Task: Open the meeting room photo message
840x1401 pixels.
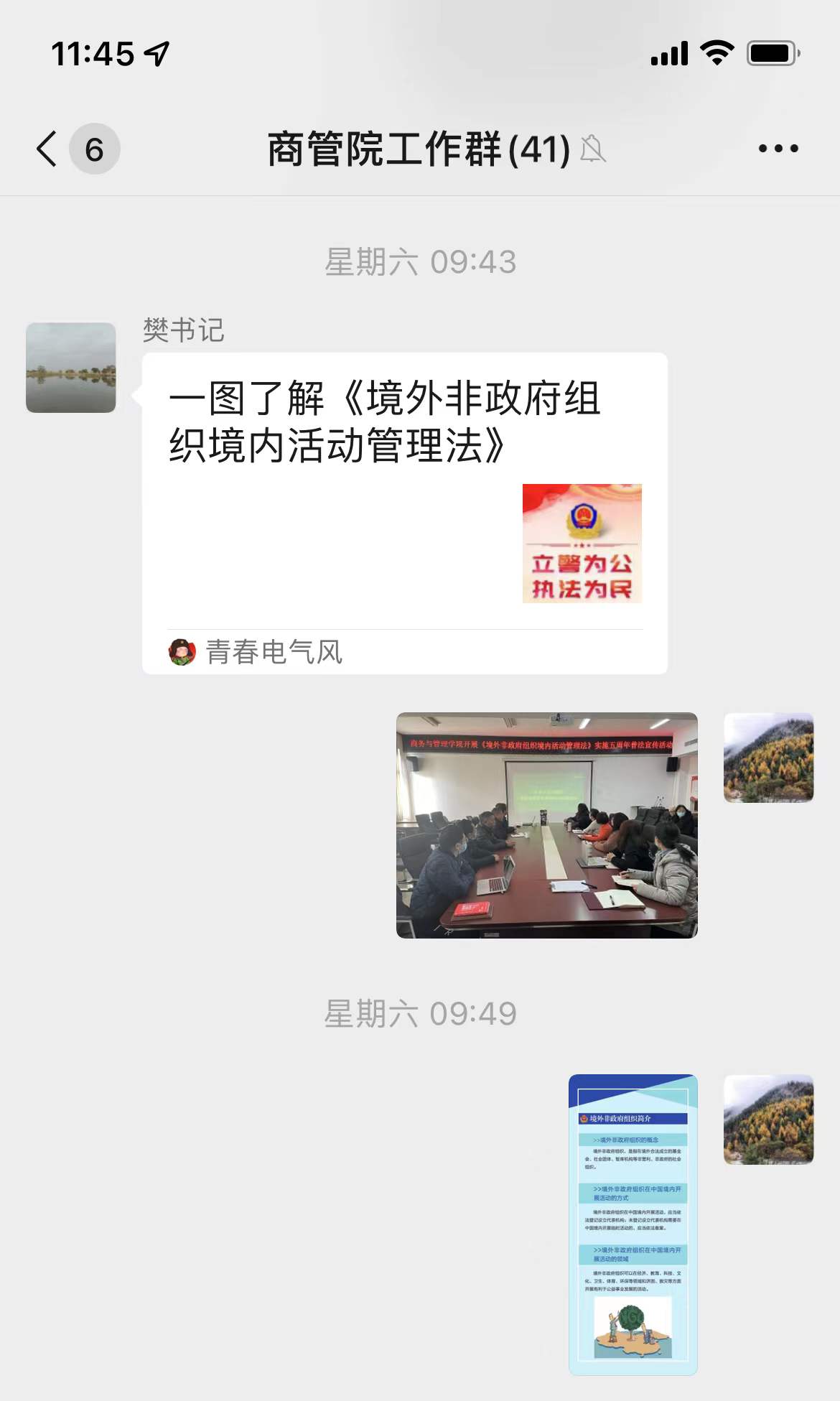Action: (x=546, y=825)
